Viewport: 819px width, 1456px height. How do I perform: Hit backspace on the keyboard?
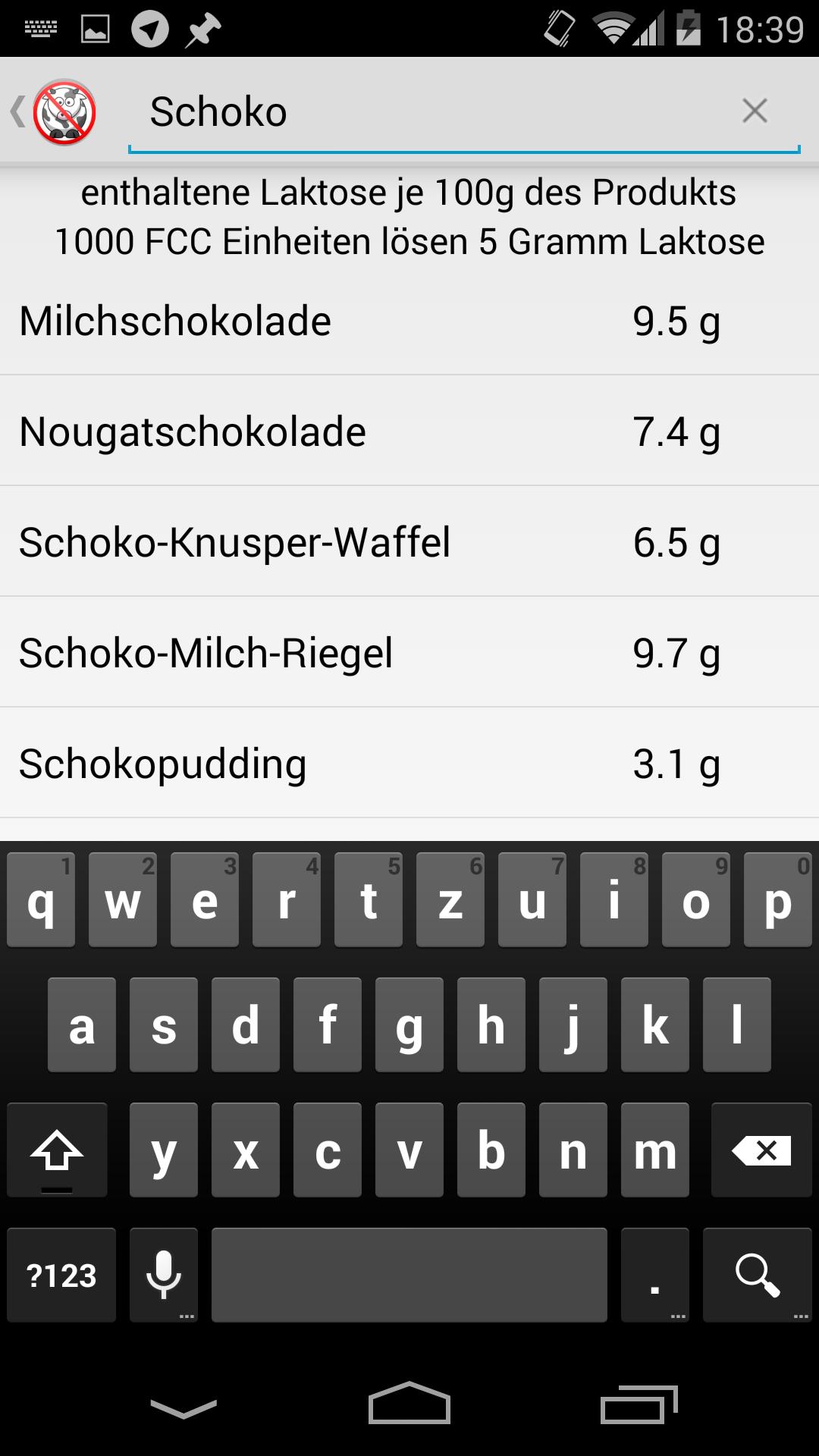(x=761, y=1150)
